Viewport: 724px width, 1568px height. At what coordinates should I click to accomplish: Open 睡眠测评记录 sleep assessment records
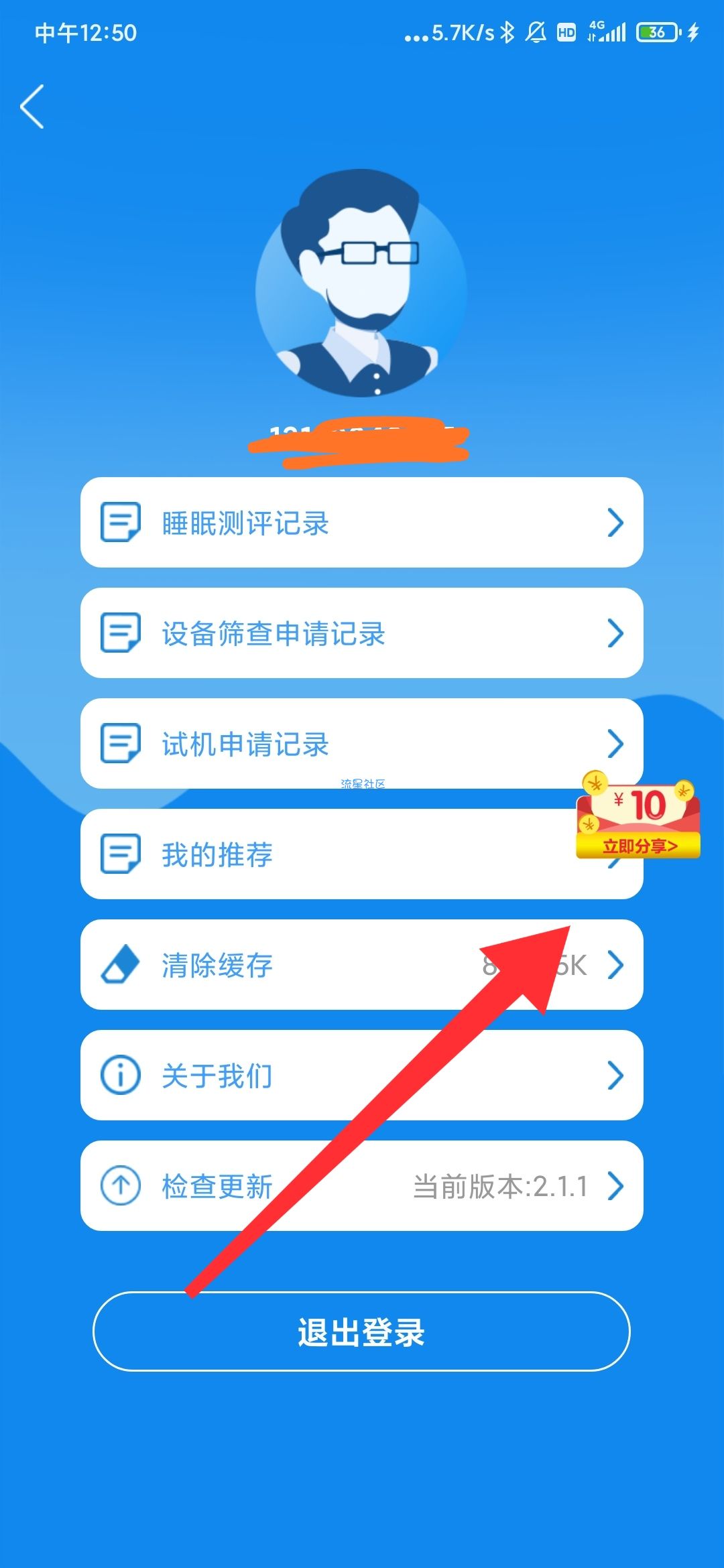(361, 523)
